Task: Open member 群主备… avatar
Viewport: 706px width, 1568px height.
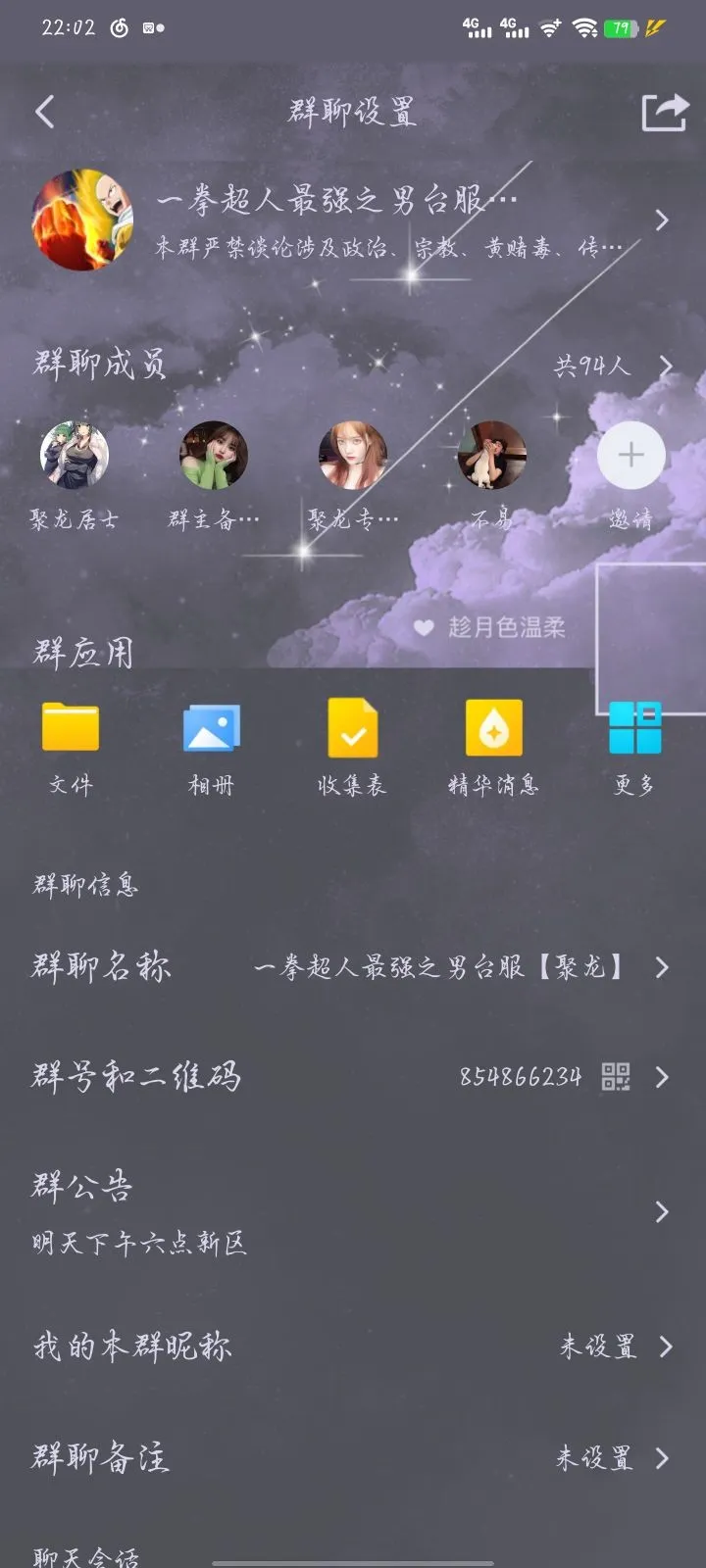Action: 214,456
